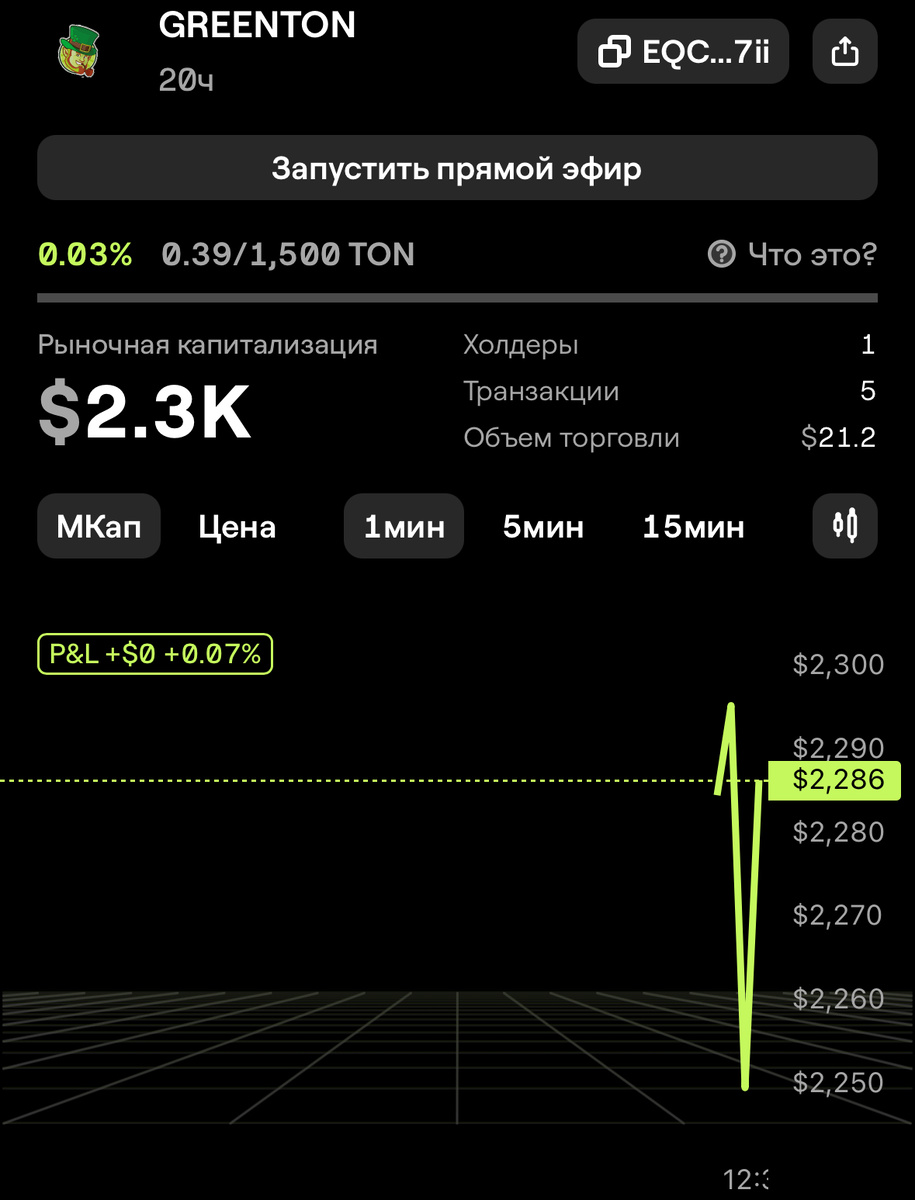Open the share icon in the top corner

845,51
